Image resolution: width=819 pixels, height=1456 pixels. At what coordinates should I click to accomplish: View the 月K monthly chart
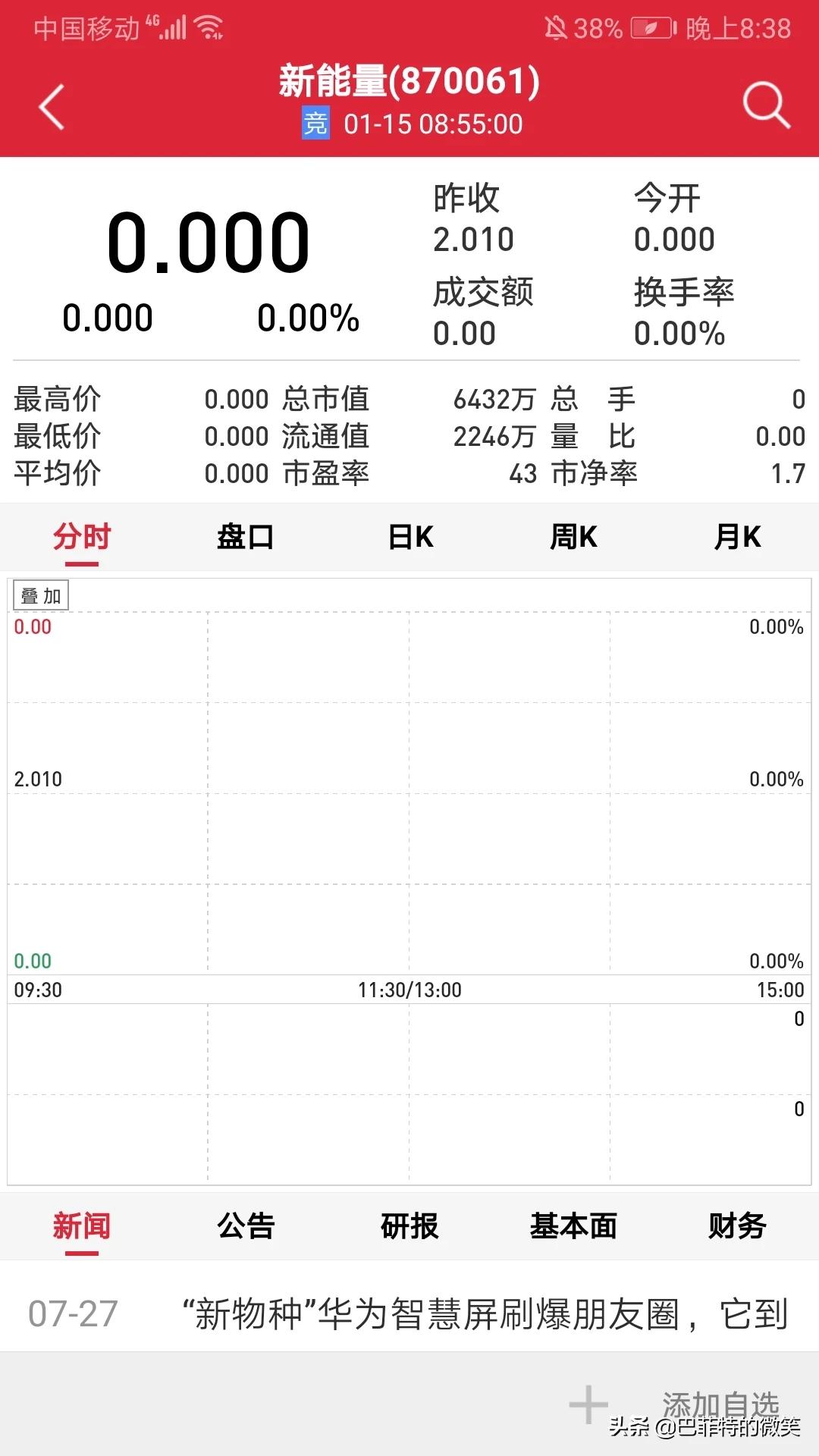tap(738, 537)
